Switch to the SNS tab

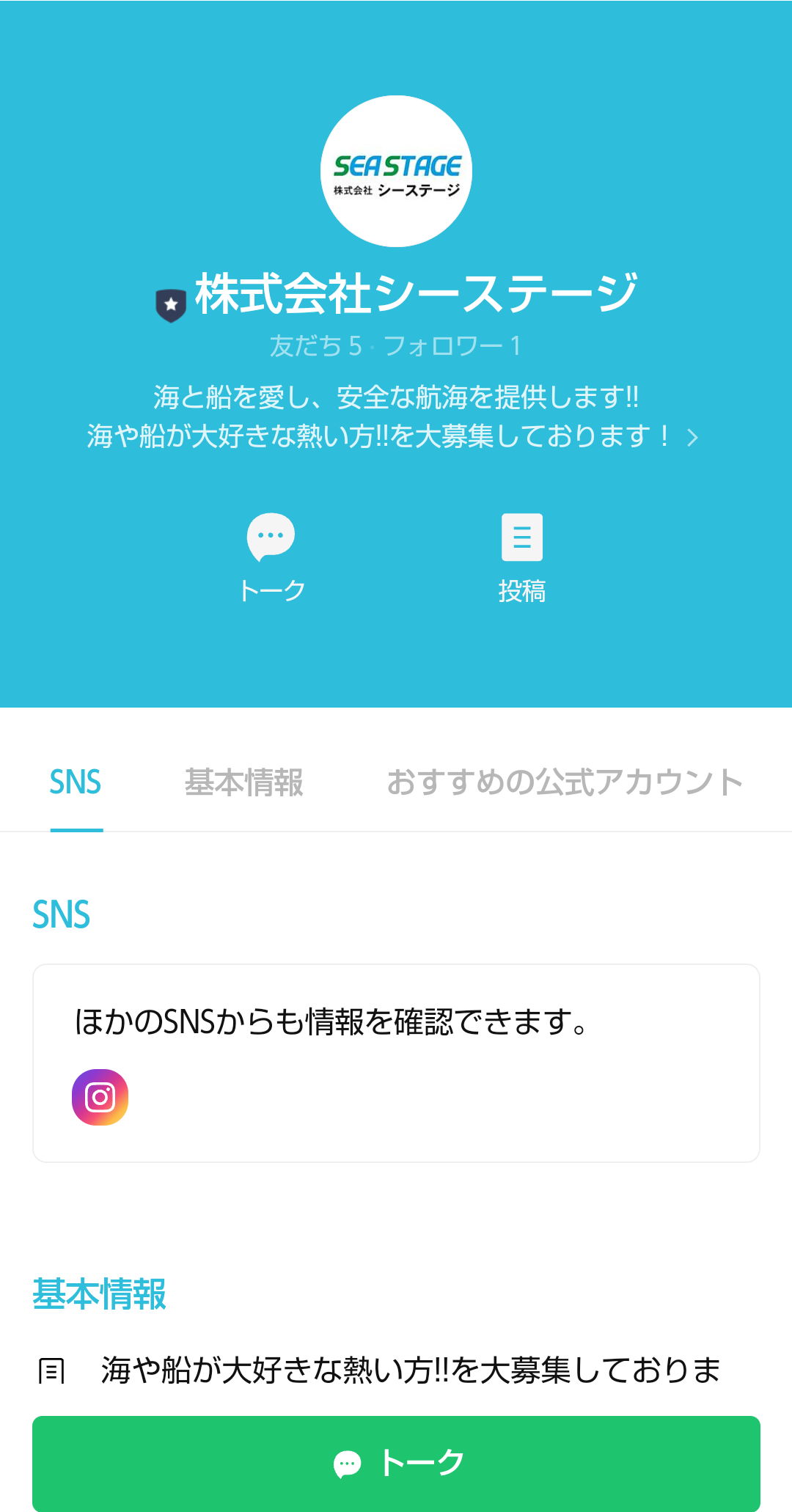(x=76, y=783)
